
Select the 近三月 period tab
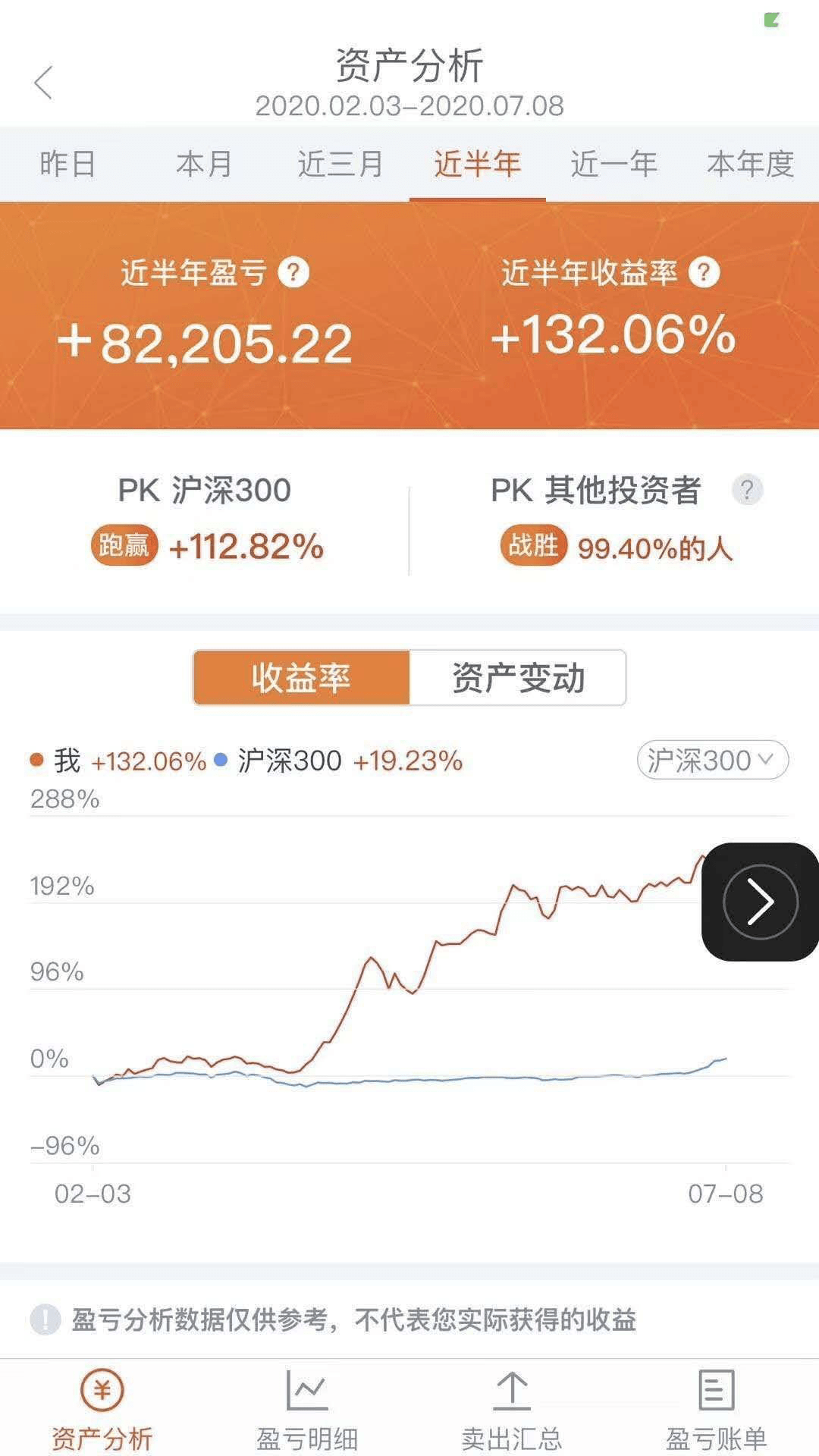[x=340, y=164]
